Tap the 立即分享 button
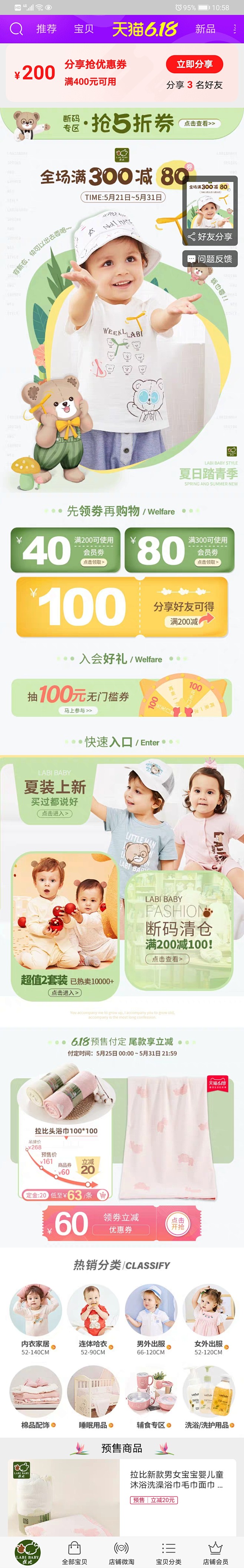Viewport: 244px width, 1568px height. tap(195, 64)
